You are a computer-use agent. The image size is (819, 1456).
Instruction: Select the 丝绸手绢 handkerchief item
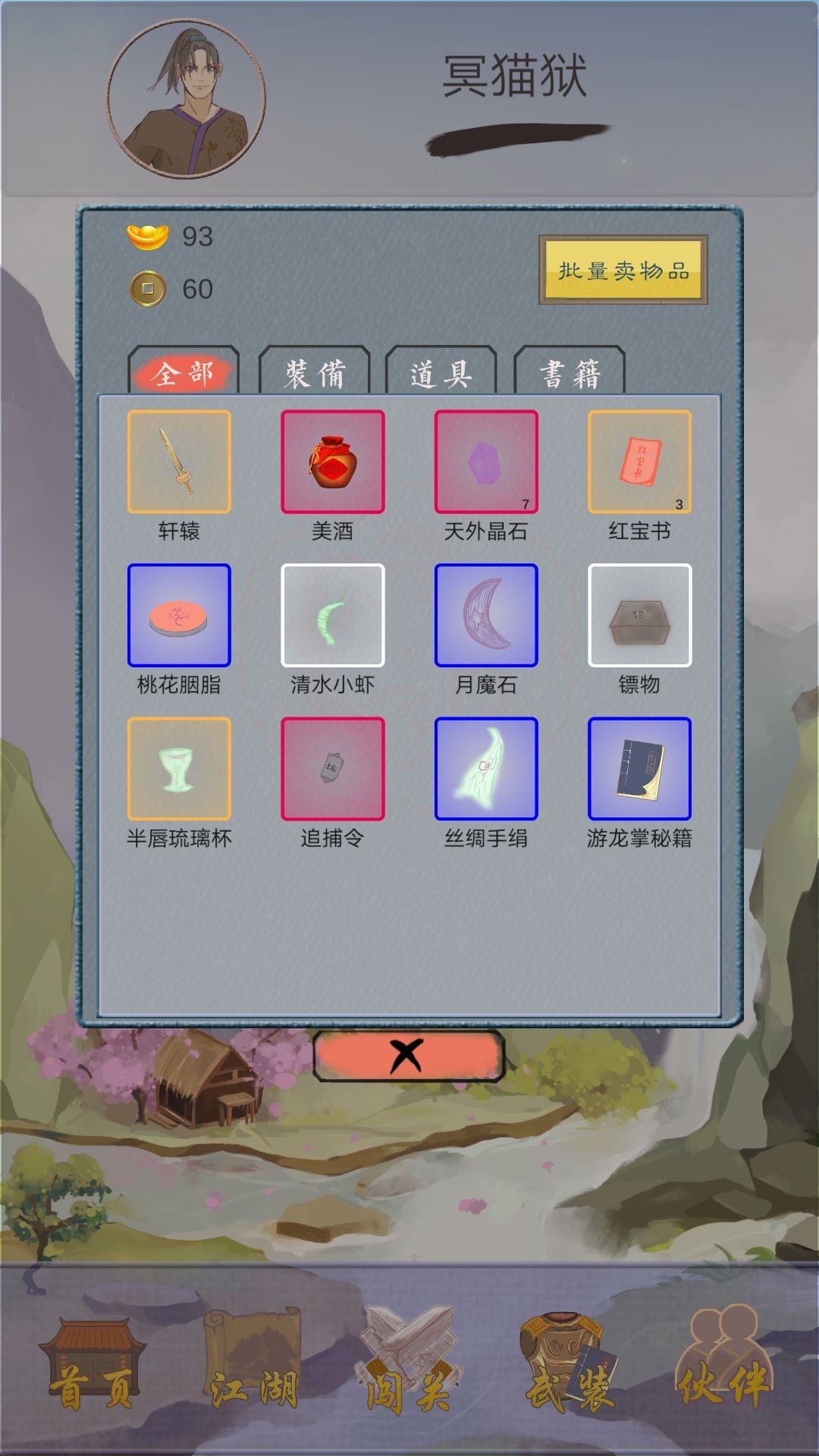point(486,768)
